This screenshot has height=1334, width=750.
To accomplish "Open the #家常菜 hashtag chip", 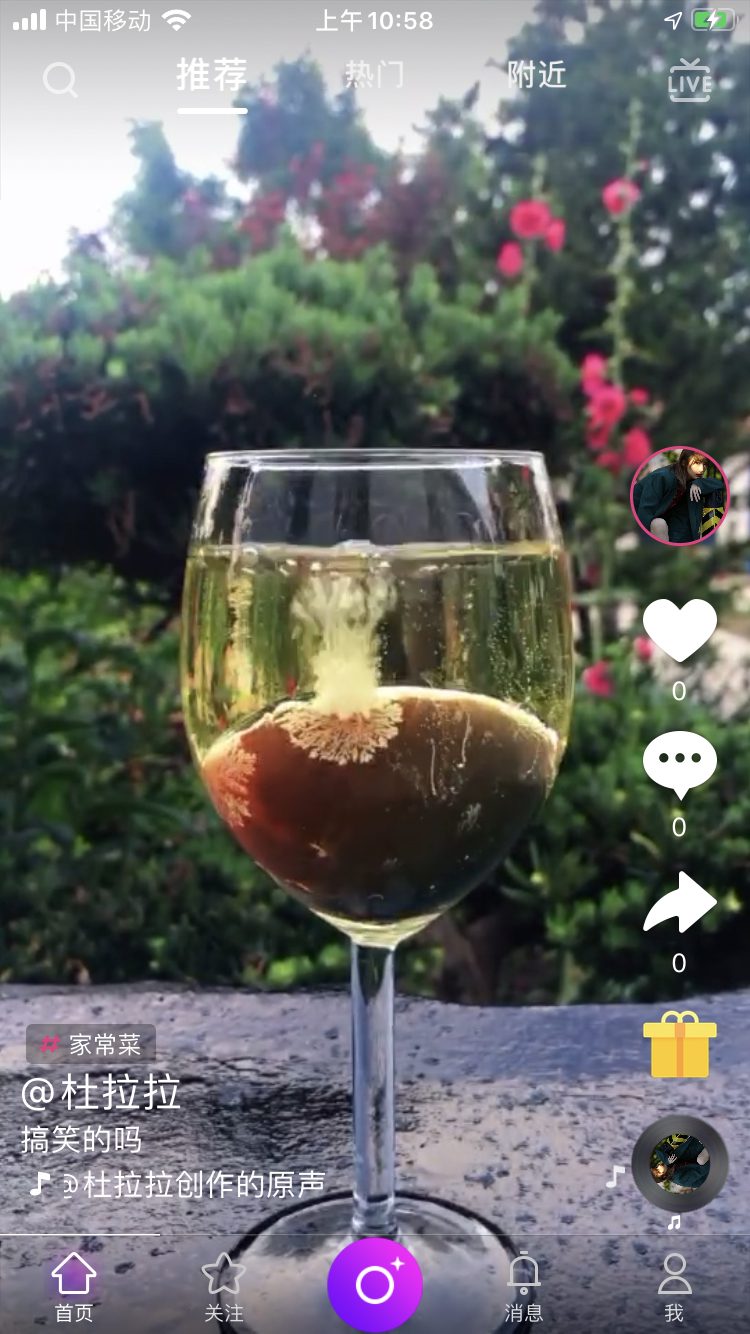I will (91, 1045).
